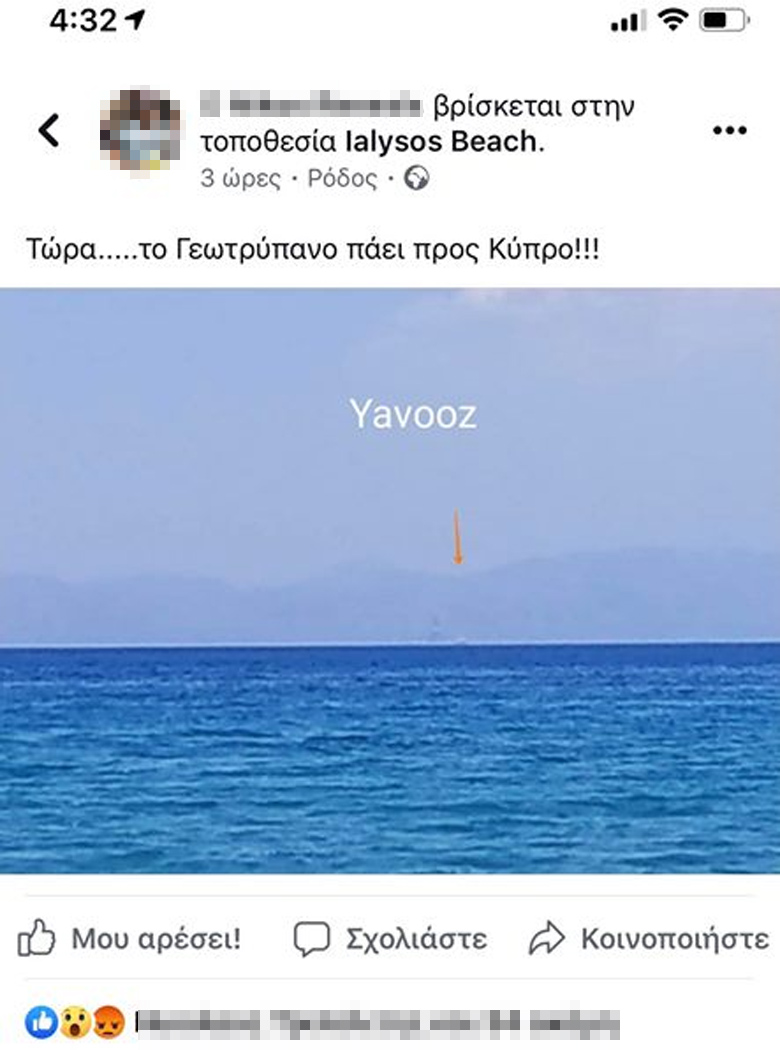Go back using the back arrow
Viewport: 780px width, 1050px height.
pos(49,131)
